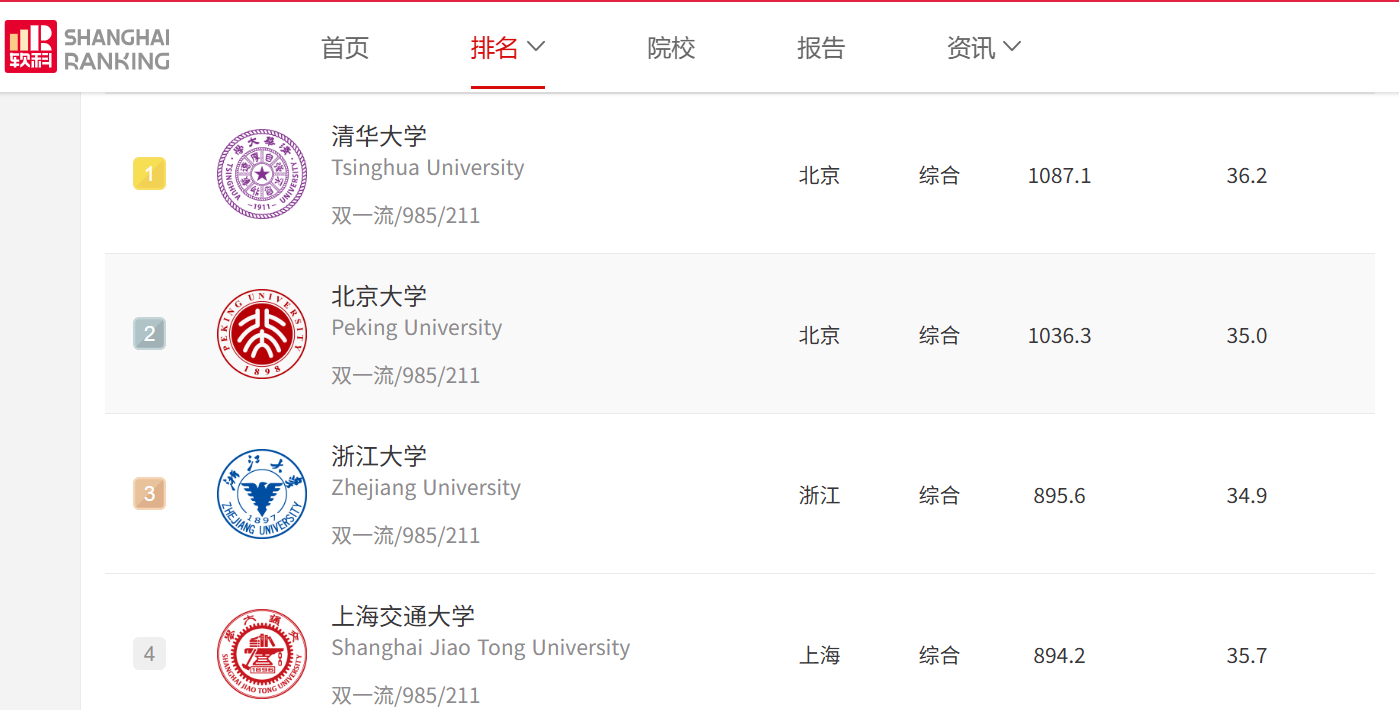This screenshot has height=710, width=1399.
Task: Open the ShanghaiRanking logo home link
Action: (x=88, y=48)
